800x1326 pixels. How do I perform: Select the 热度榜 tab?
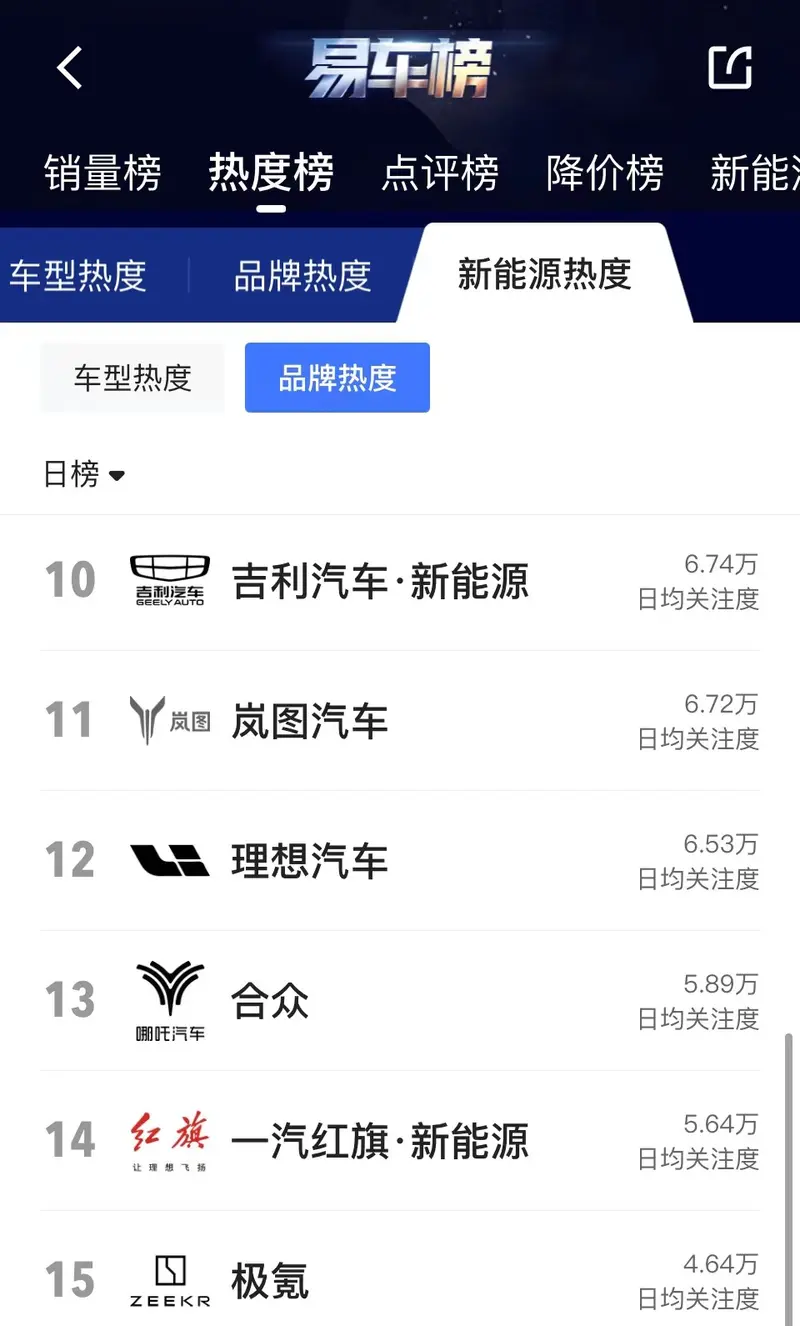270,174
